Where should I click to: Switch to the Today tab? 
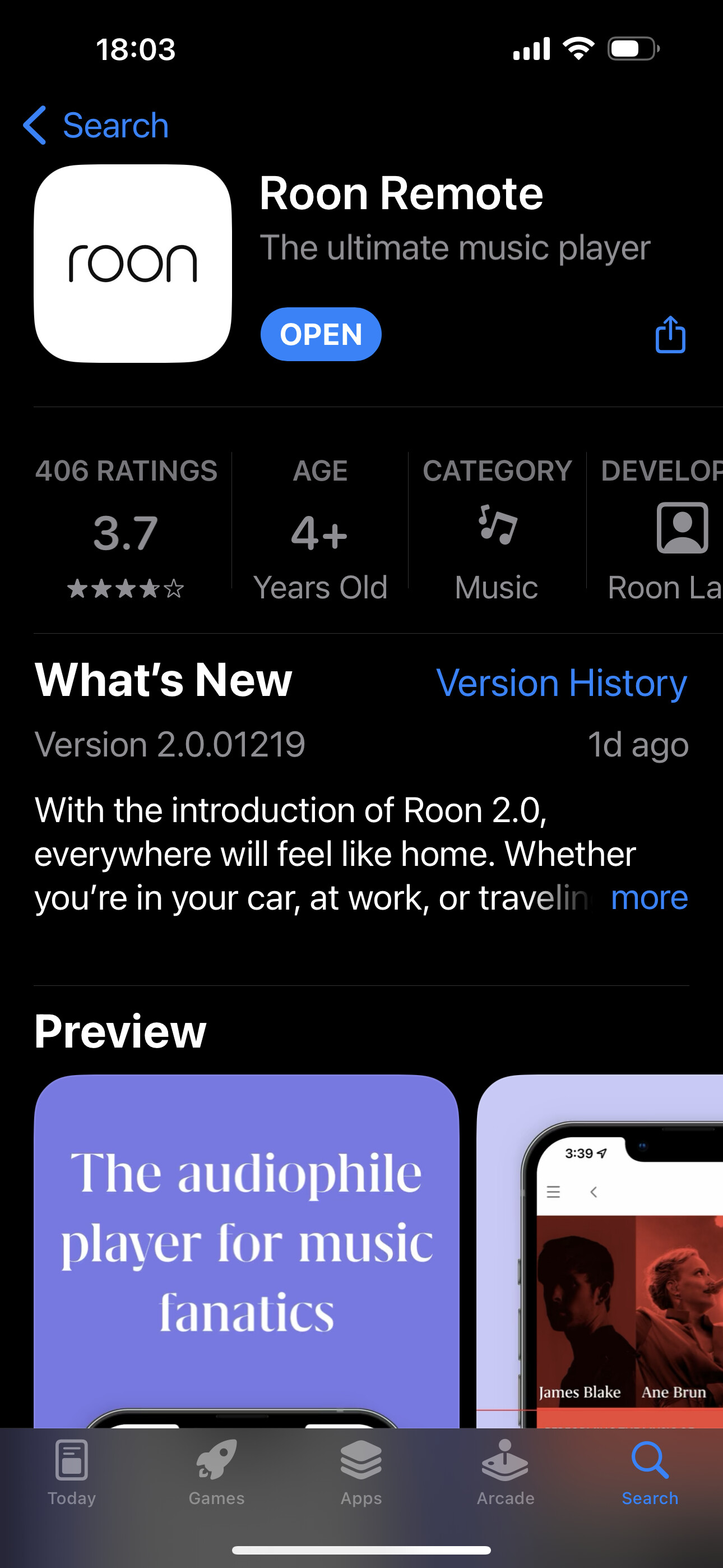72,1472
